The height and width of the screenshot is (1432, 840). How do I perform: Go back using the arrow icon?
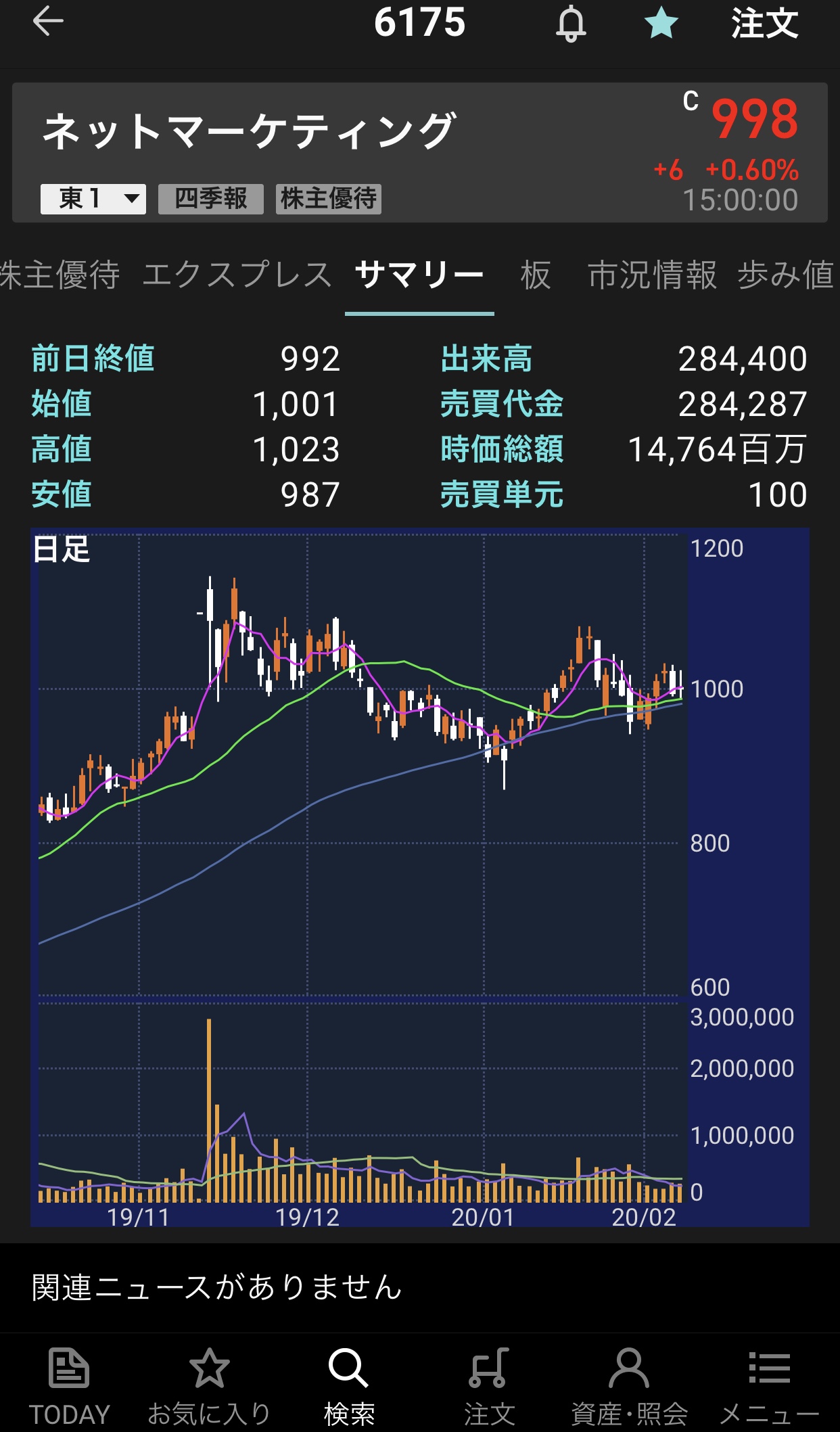click(x=48, y=22)
